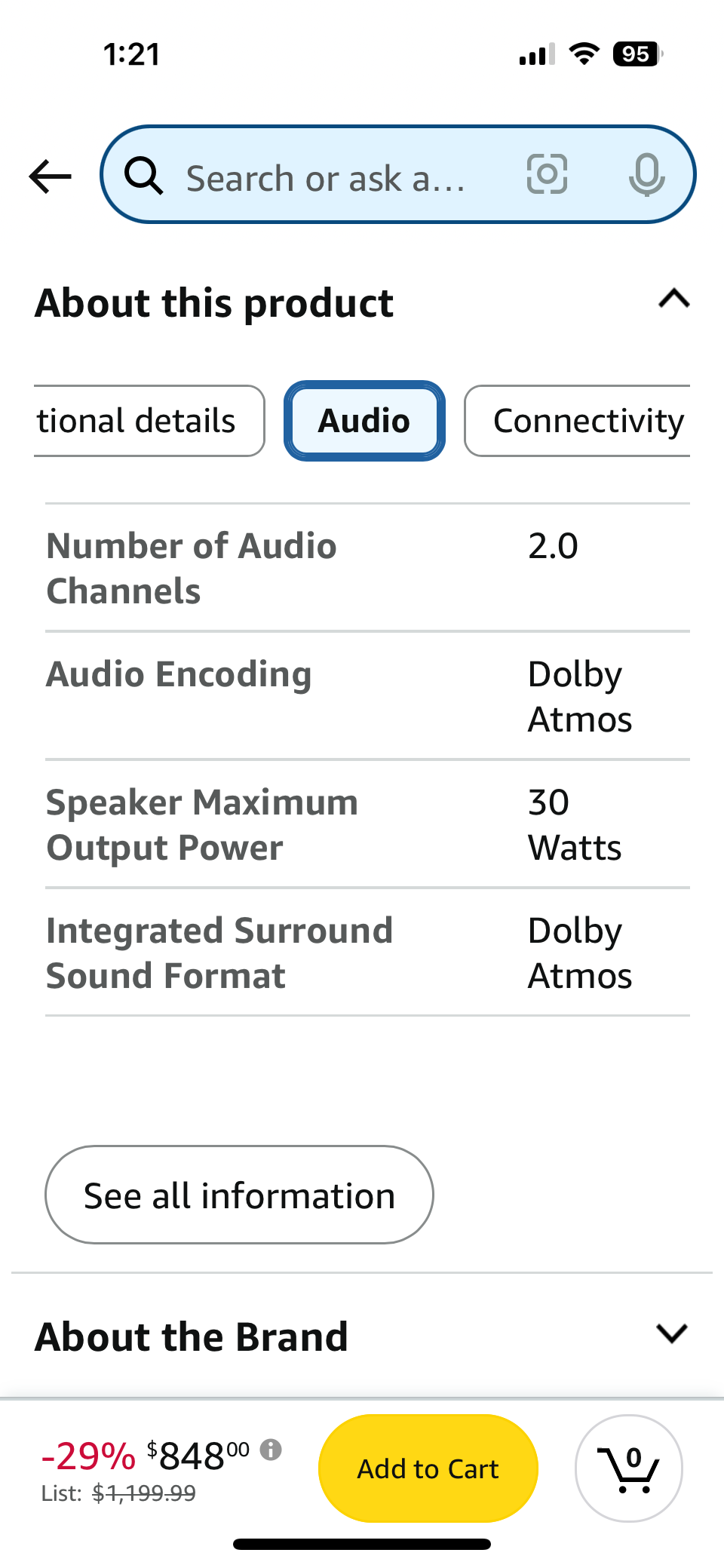724x1568 pixels.
Task: Expand About the Brand section
Action: coord(671,1333)
